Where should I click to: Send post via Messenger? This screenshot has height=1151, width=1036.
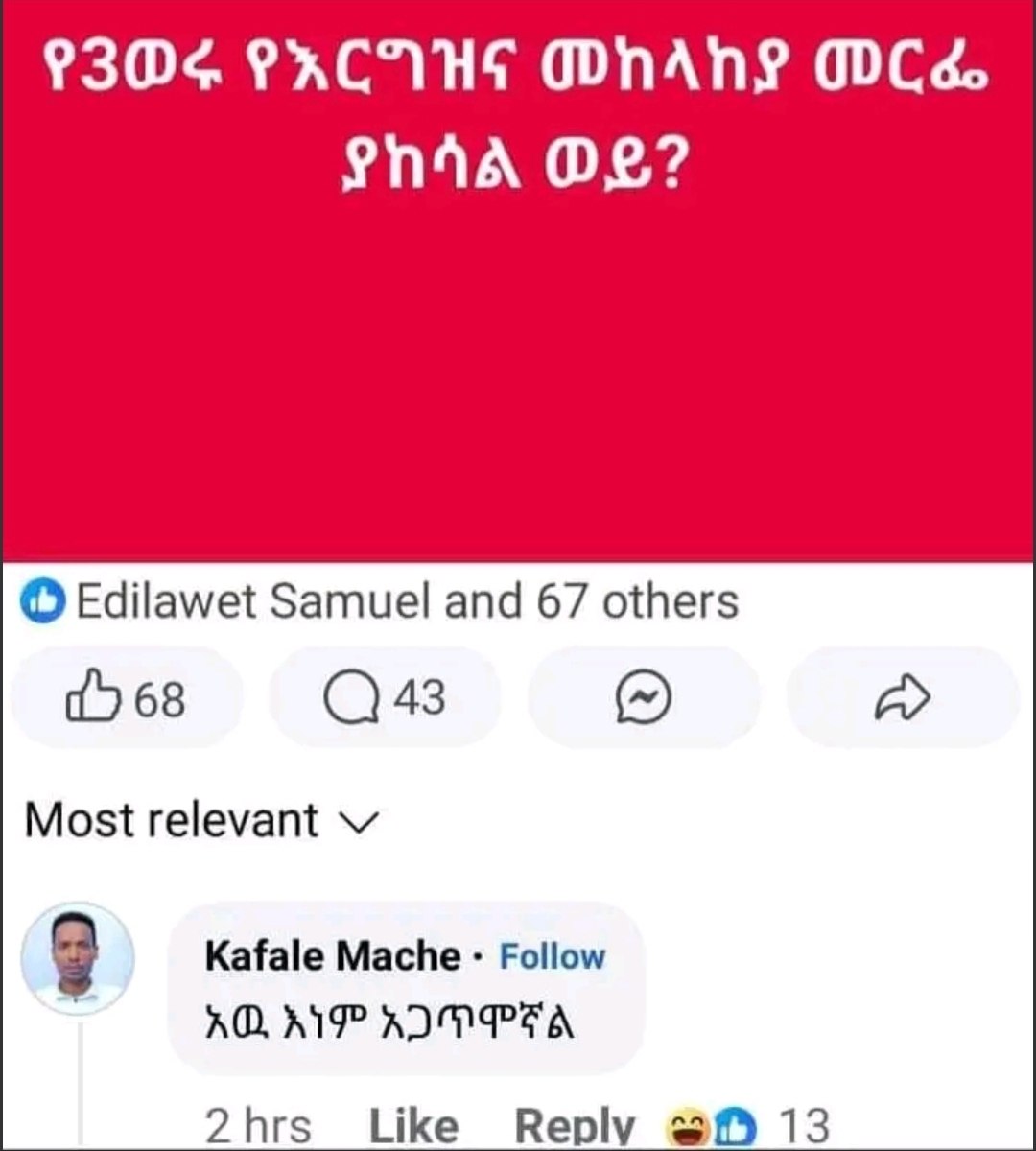point(643,698)
